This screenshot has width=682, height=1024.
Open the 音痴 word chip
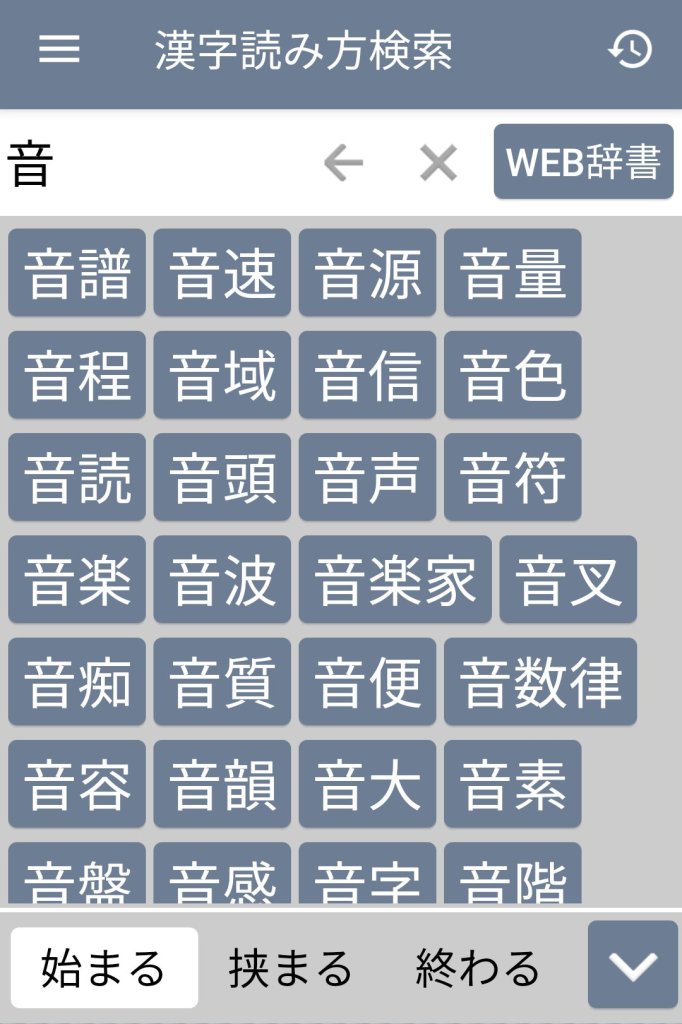click(x=77, y=682)
